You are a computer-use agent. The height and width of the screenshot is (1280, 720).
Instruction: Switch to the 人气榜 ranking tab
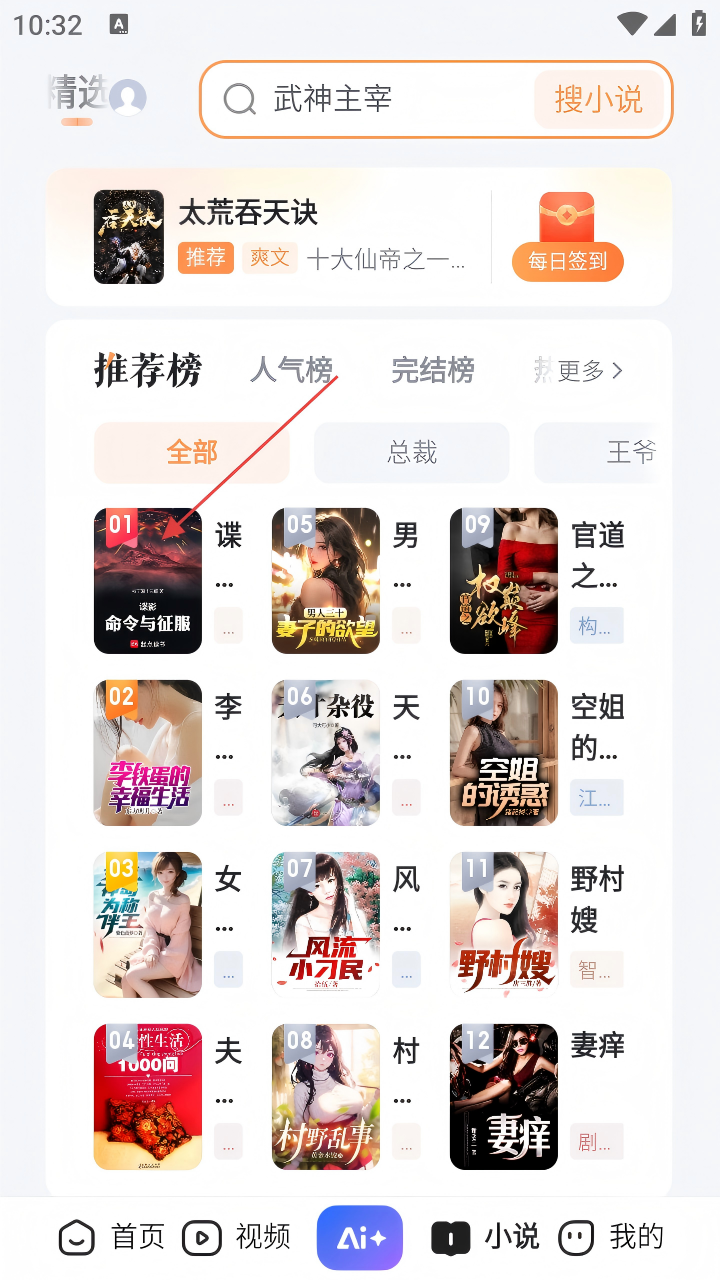click(x=291, y=371)
